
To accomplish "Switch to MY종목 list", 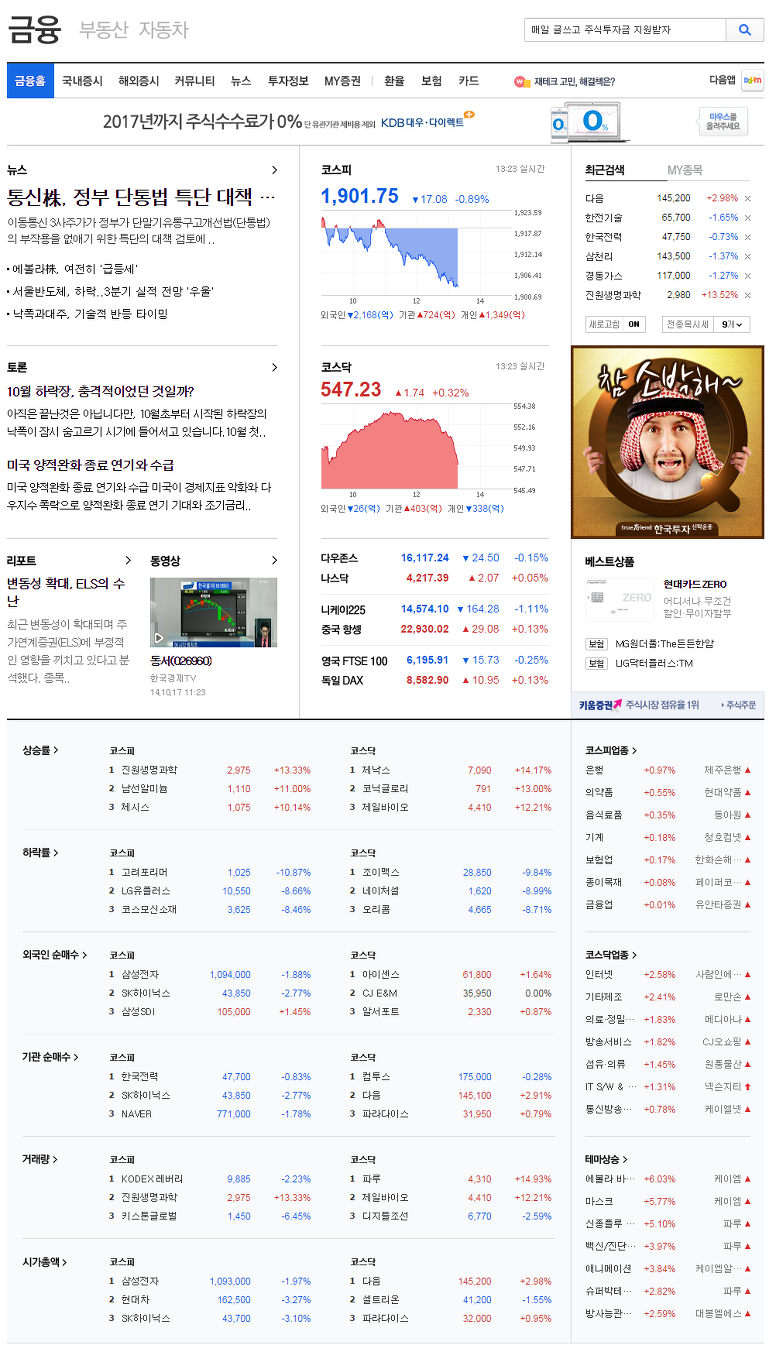I will click(x=685, y=170).
